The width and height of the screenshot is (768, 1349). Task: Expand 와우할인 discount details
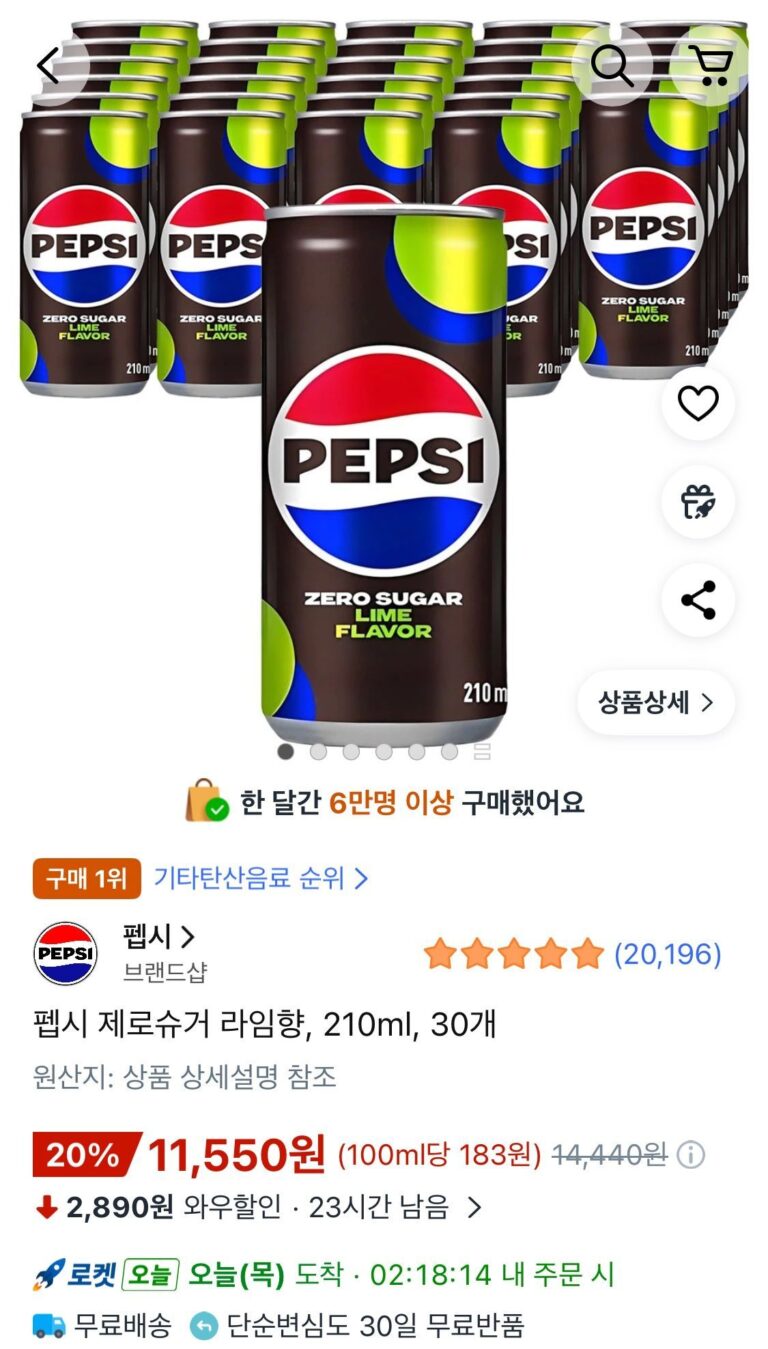(474, 1208)
